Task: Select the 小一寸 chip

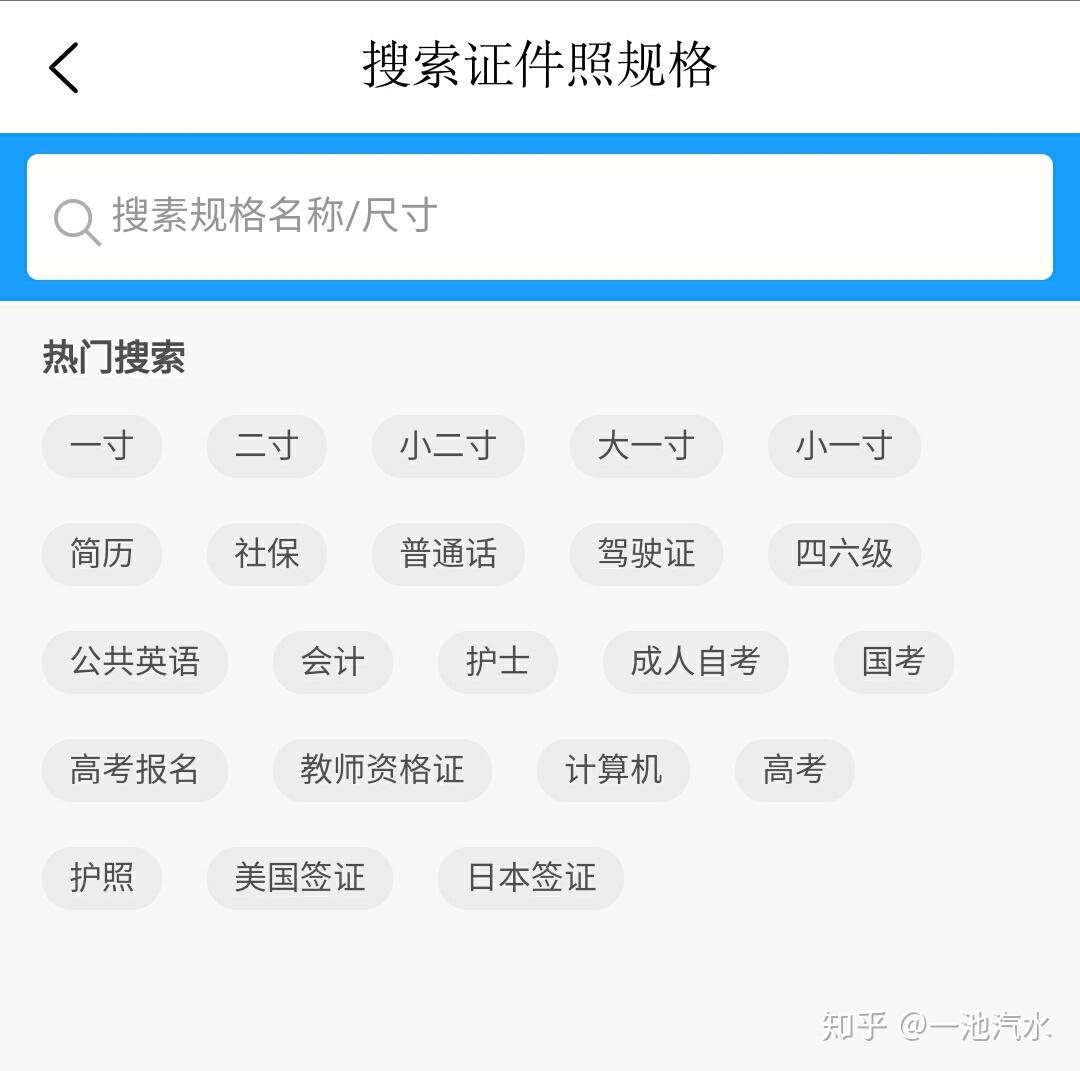Action: (x=844, y=446)
